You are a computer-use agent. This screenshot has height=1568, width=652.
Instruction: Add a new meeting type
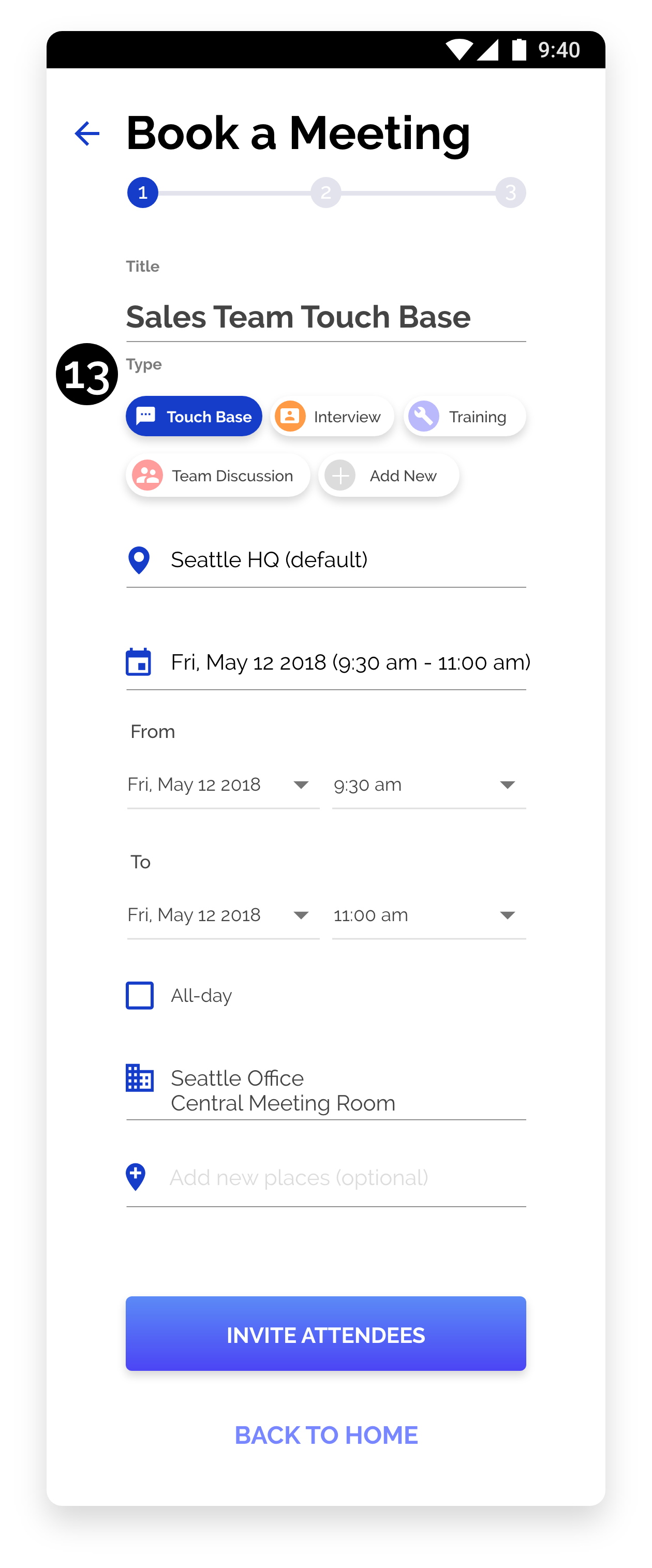point(389,476)
